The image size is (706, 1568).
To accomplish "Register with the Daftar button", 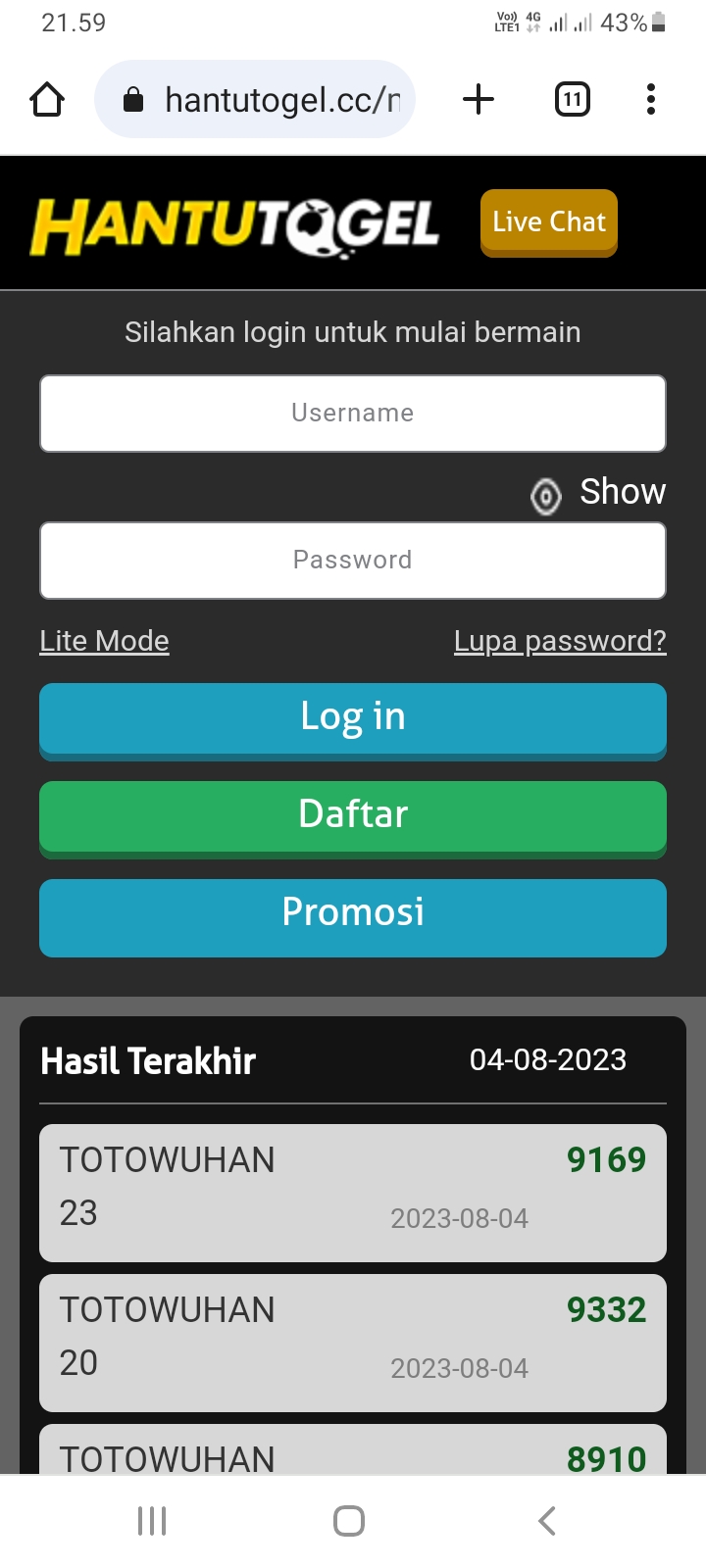I will pos(353,816).
